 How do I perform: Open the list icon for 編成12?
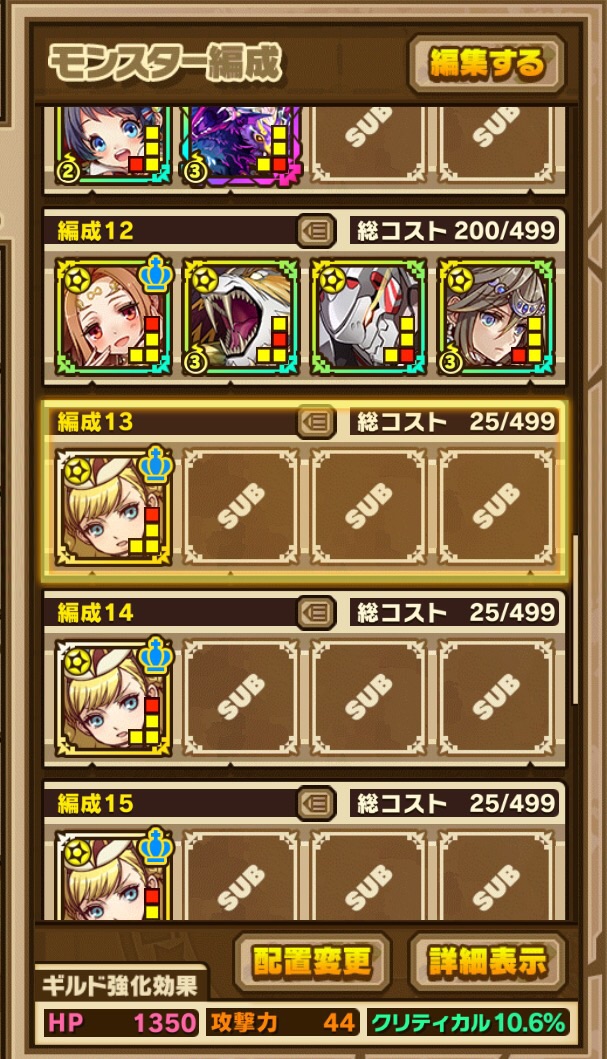316,231
